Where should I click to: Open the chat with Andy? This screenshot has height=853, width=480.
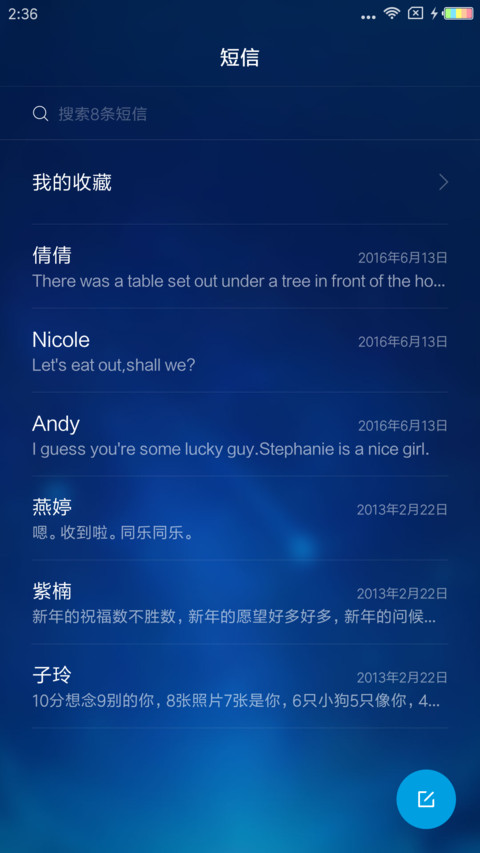click(x=239, y=434)
